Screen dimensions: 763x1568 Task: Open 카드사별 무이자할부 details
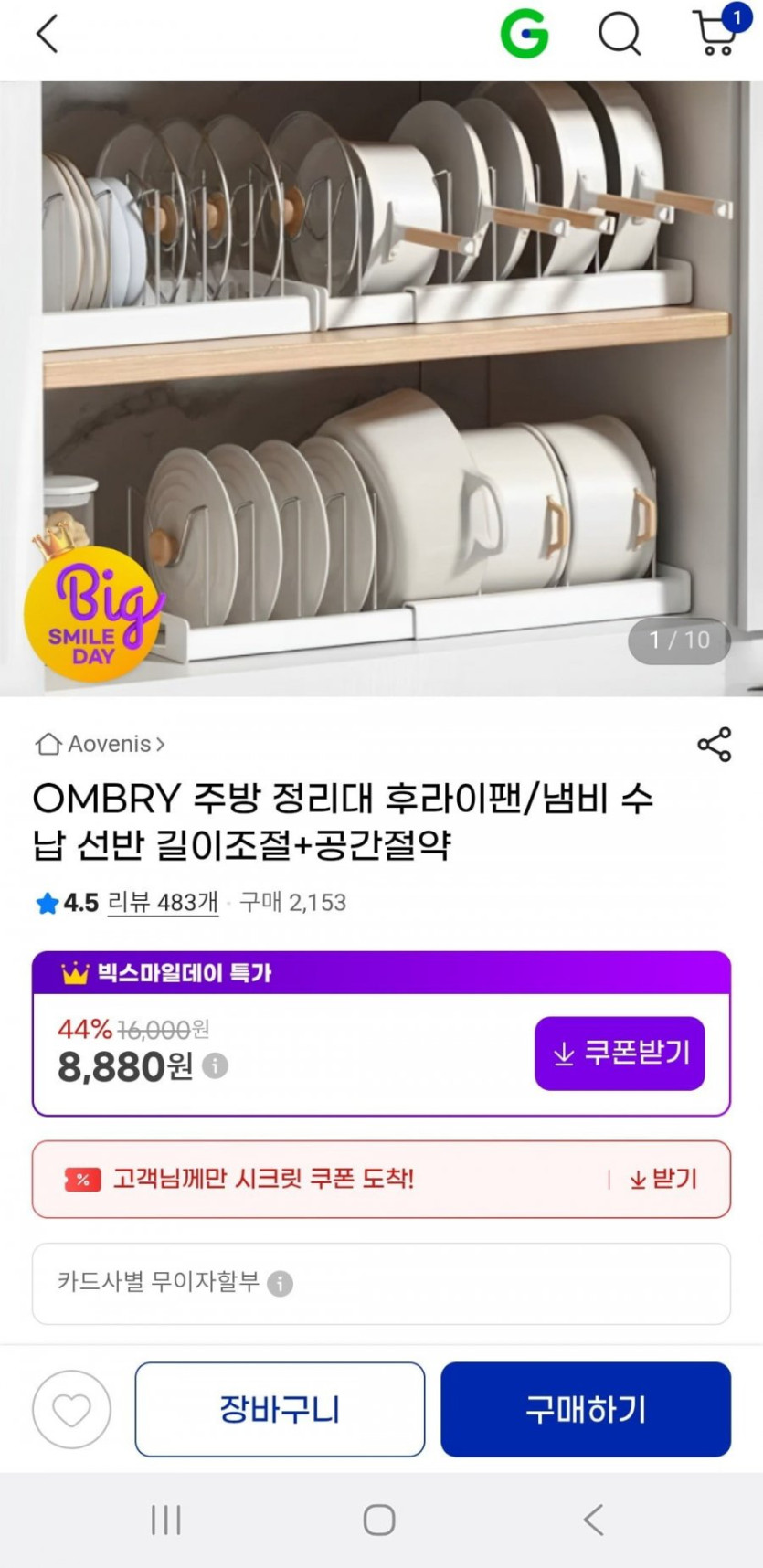280,1283
